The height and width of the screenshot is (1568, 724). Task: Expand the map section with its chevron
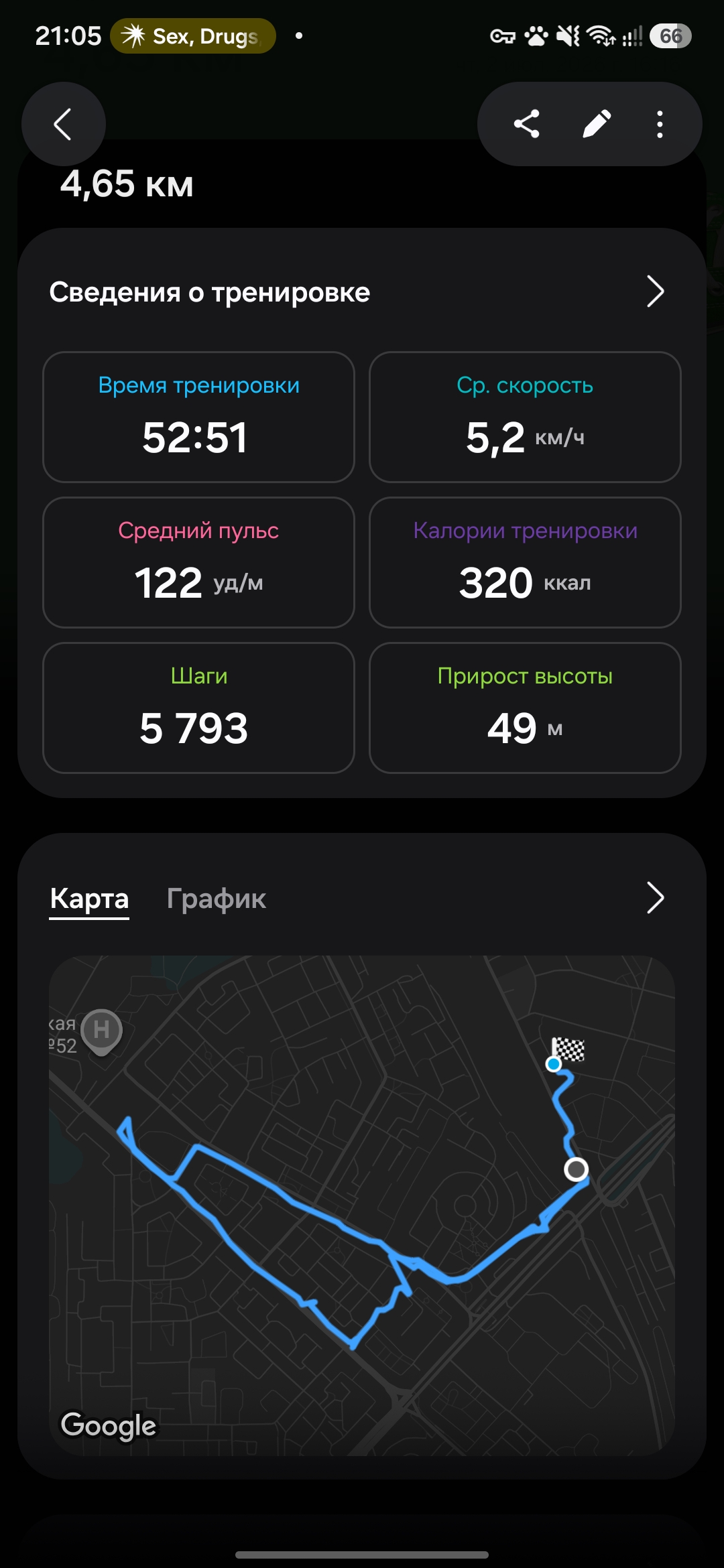tap(655, 898)
